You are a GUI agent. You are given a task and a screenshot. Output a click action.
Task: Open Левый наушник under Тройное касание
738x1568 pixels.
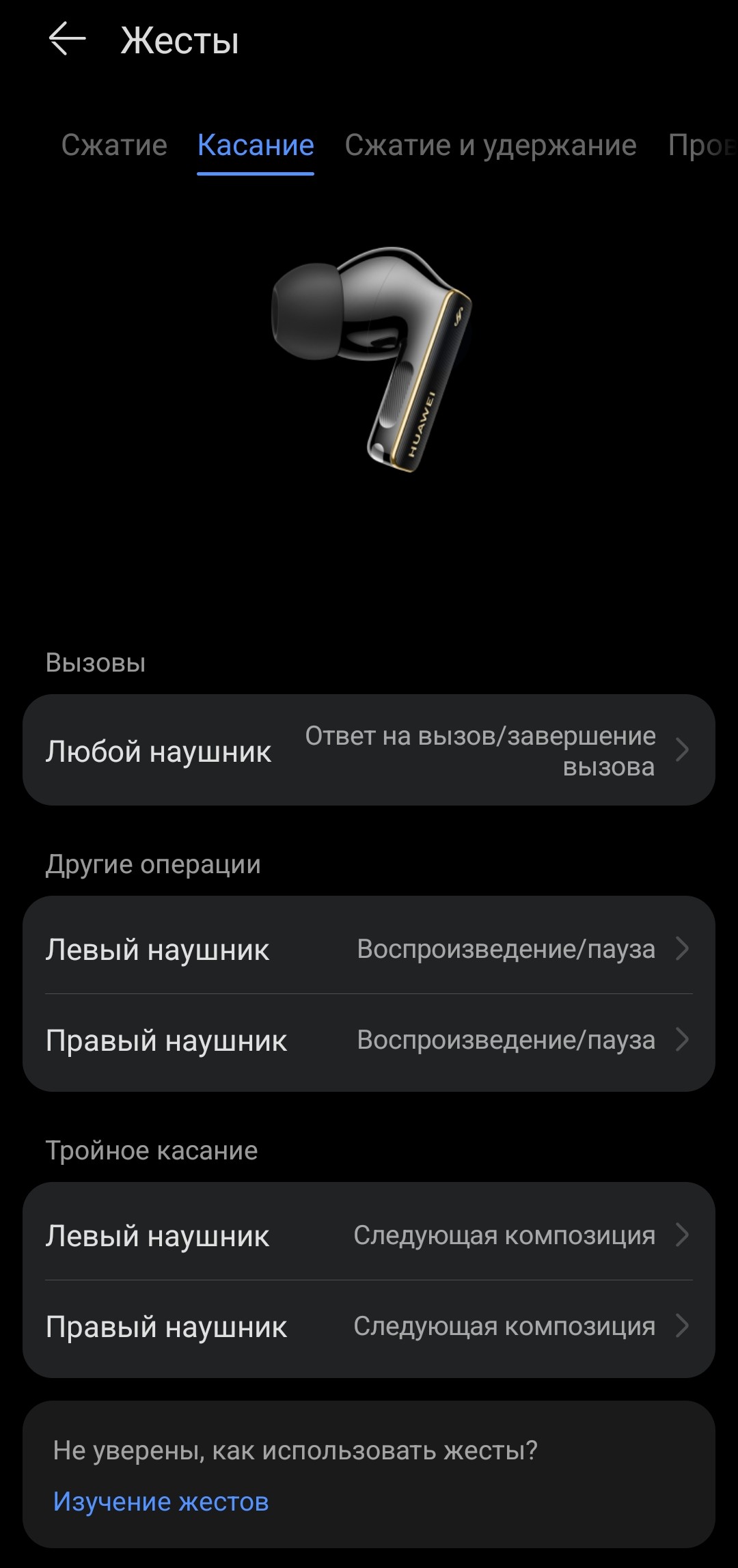[x=369, y=1235]
